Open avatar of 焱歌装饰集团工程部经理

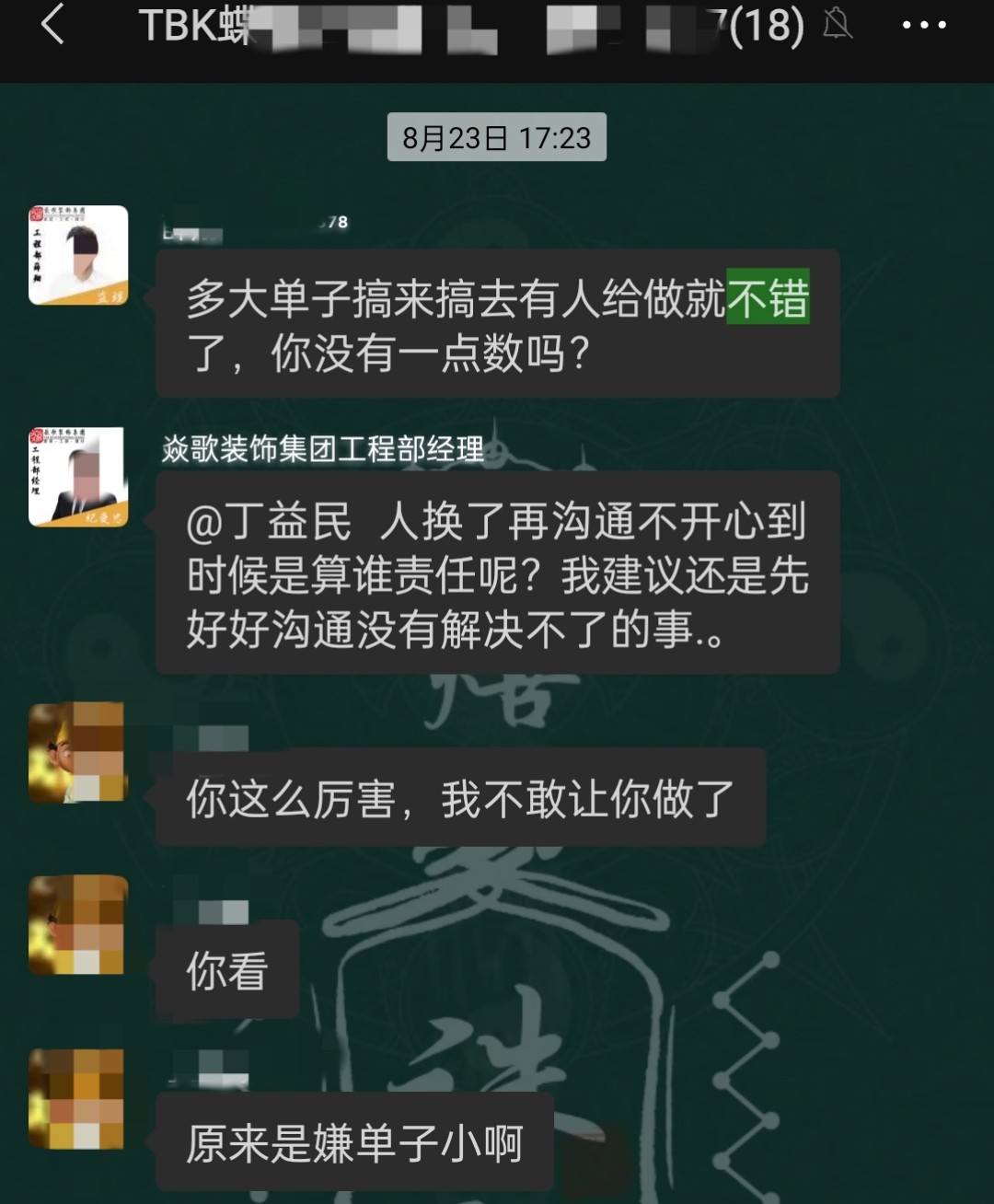[x=78, y=477]
